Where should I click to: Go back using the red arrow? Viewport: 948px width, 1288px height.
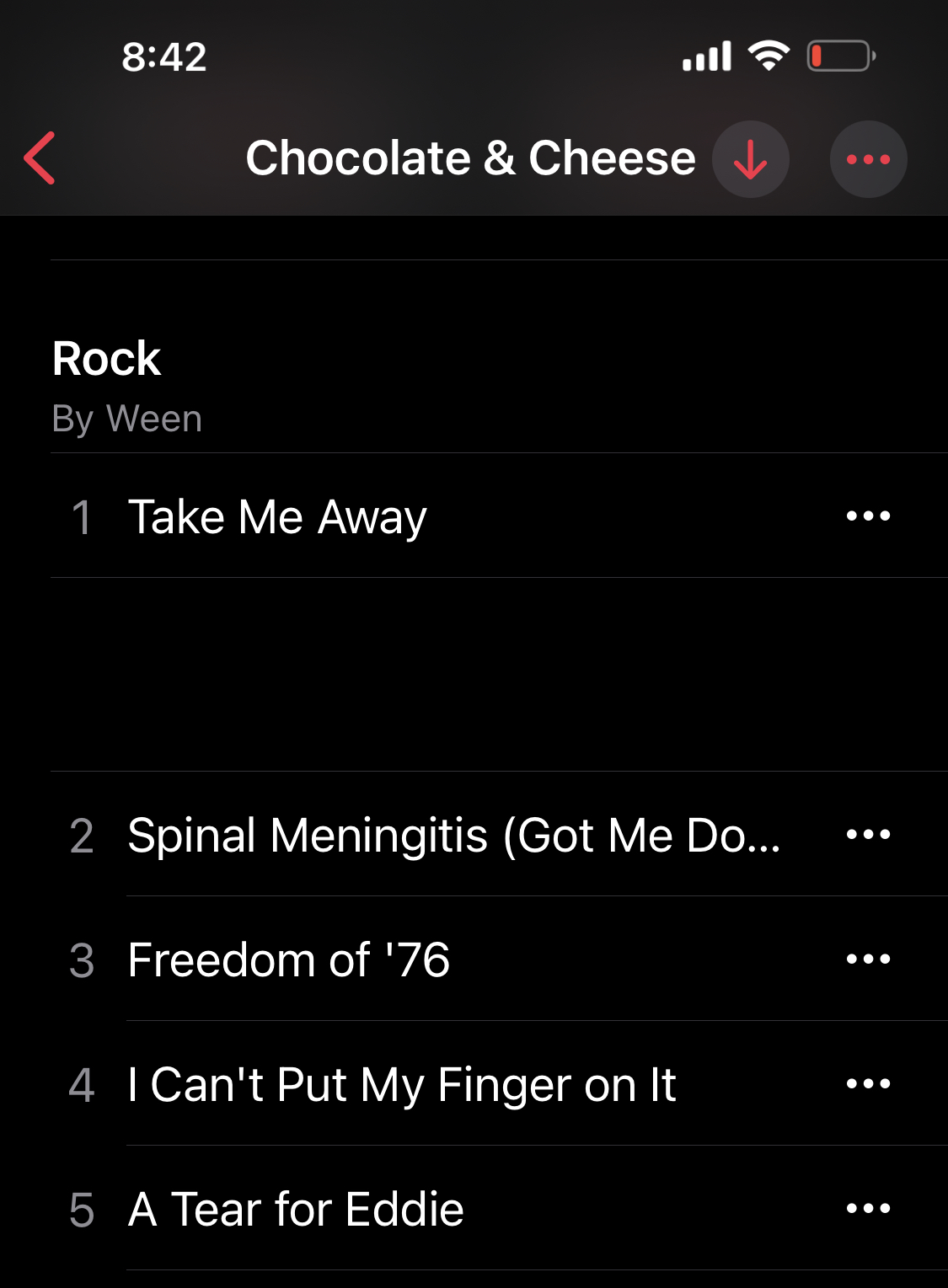click(40, 158)
